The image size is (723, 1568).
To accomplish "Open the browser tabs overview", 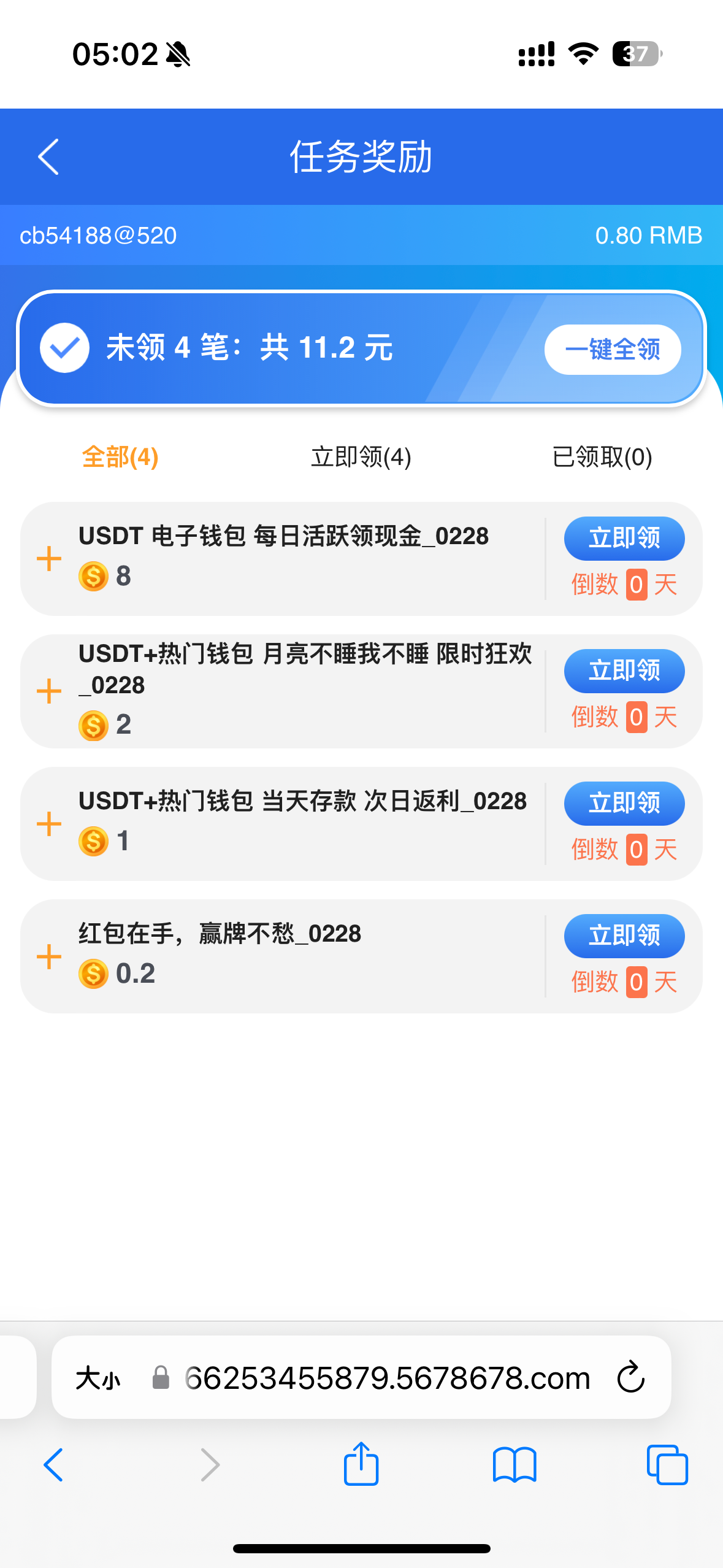I will pyautogui.click(x=667, y=1465).
